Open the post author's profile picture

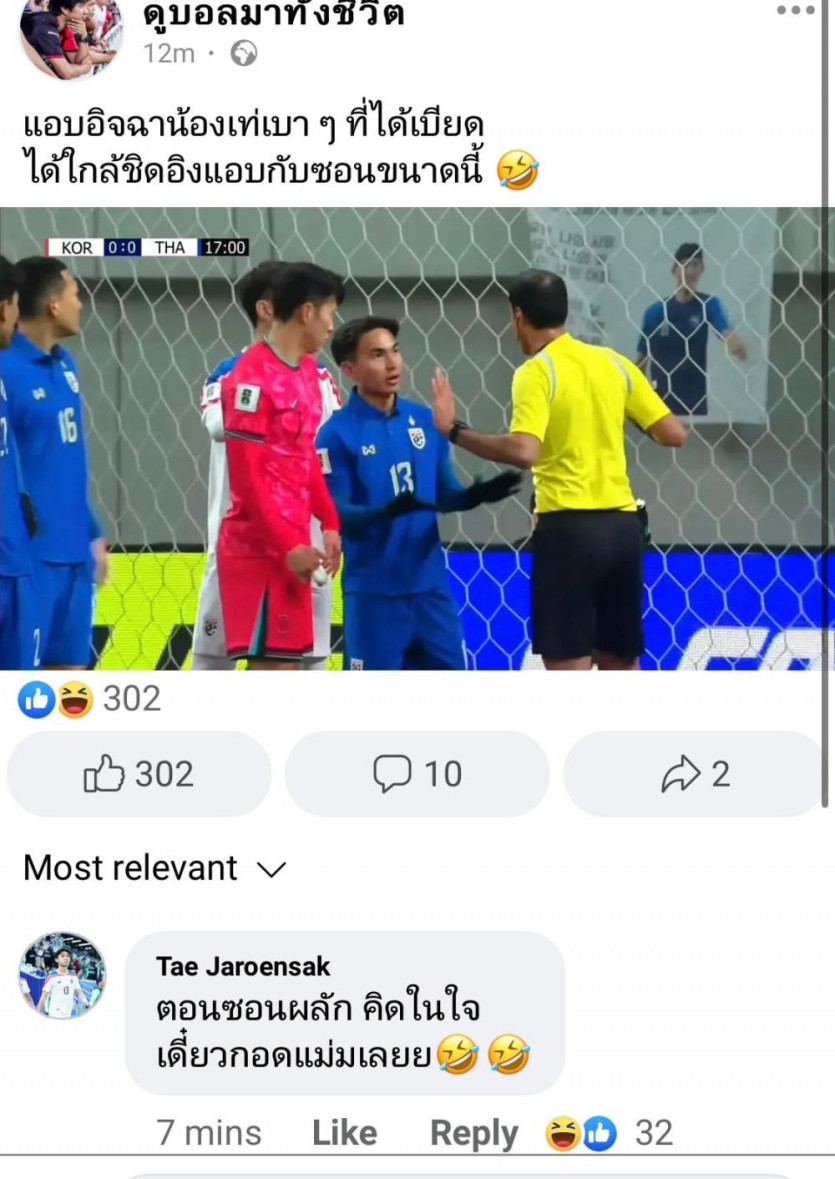click(70, 33)
